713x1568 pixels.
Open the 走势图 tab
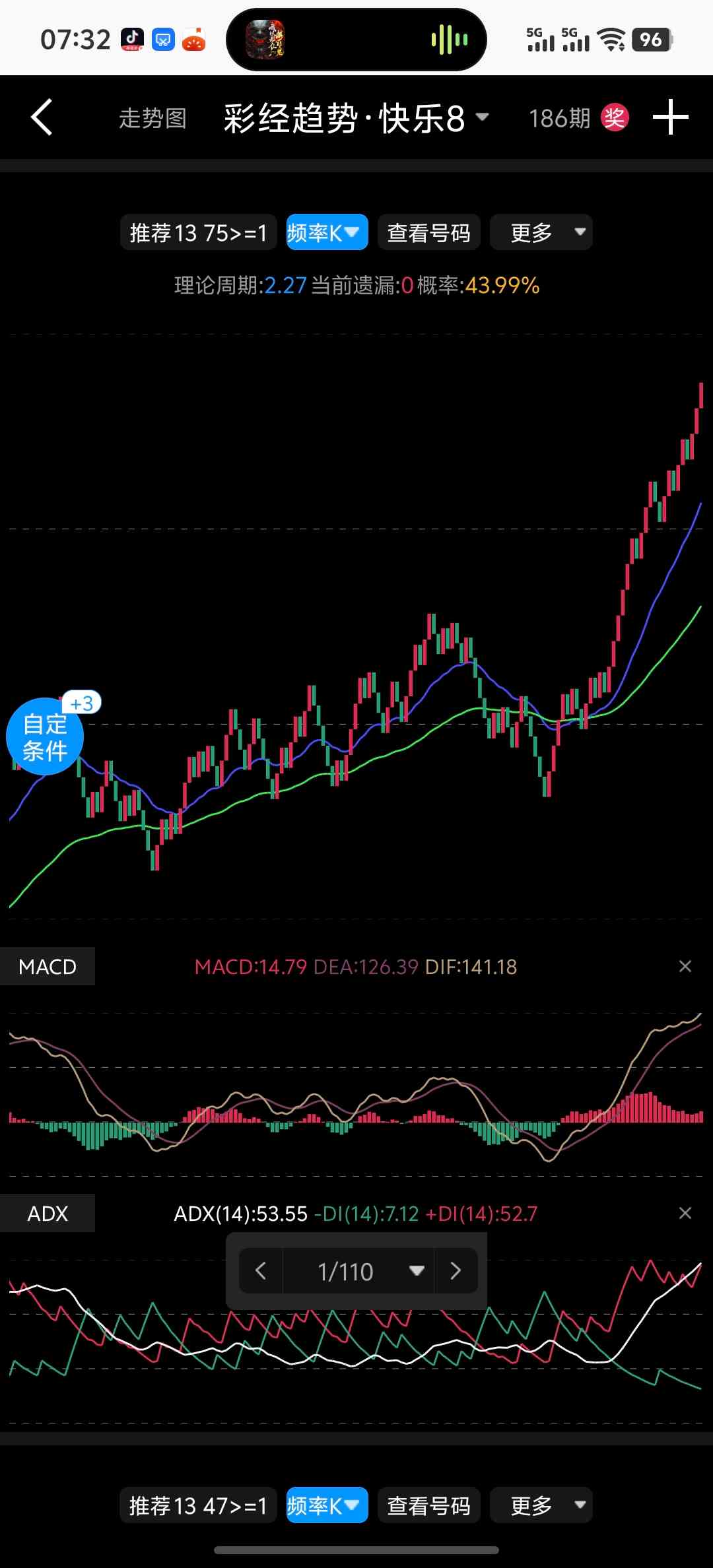coord(153,119)
